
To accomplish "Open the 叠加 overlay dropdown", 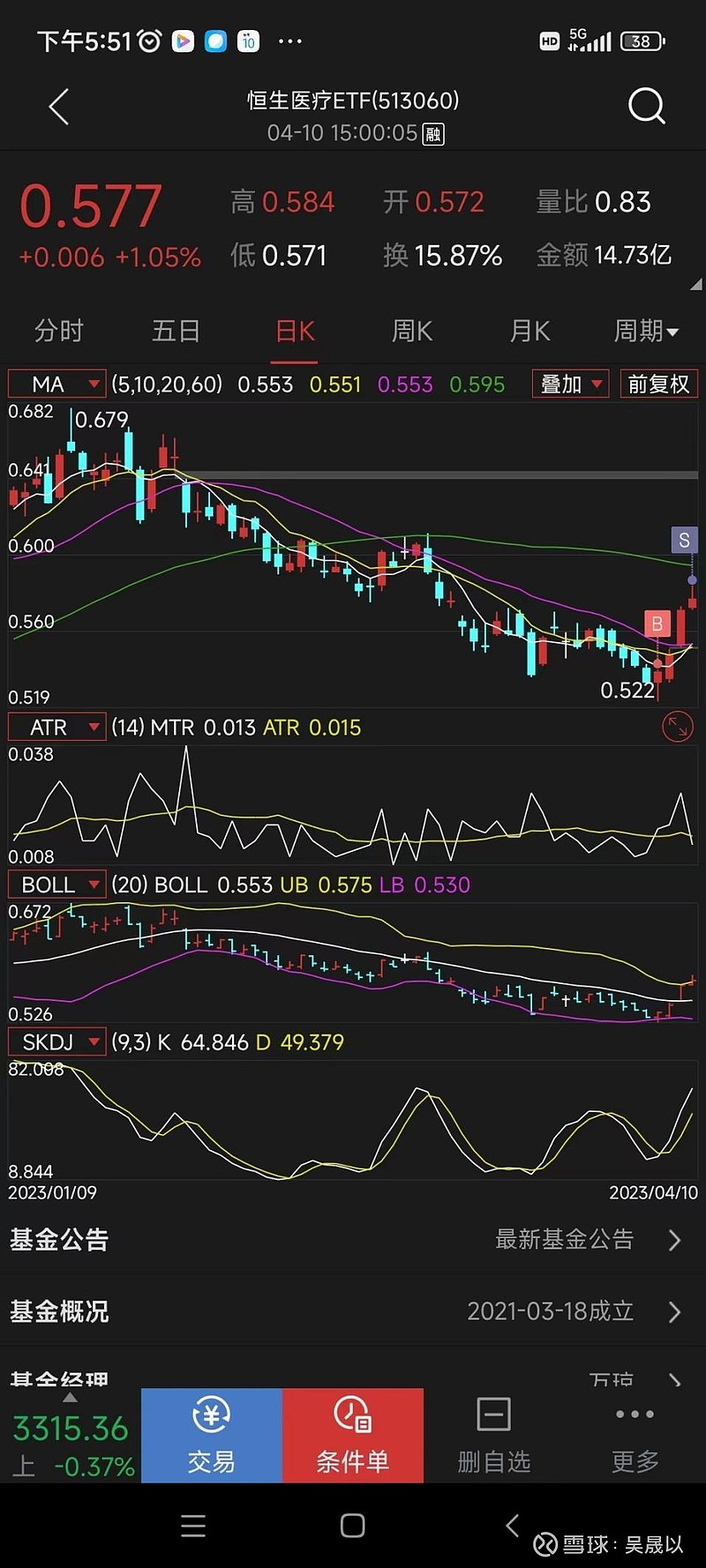I will pos(569,384).
